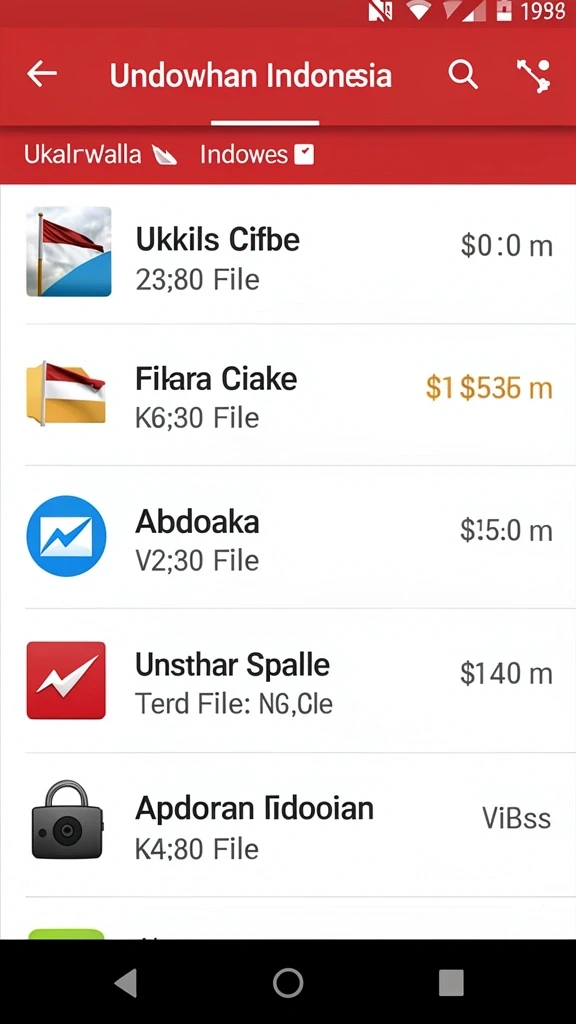The image size is (576, 1024).
Task: Tap the share icon in the app bar
Action: (x=534, y=75)
